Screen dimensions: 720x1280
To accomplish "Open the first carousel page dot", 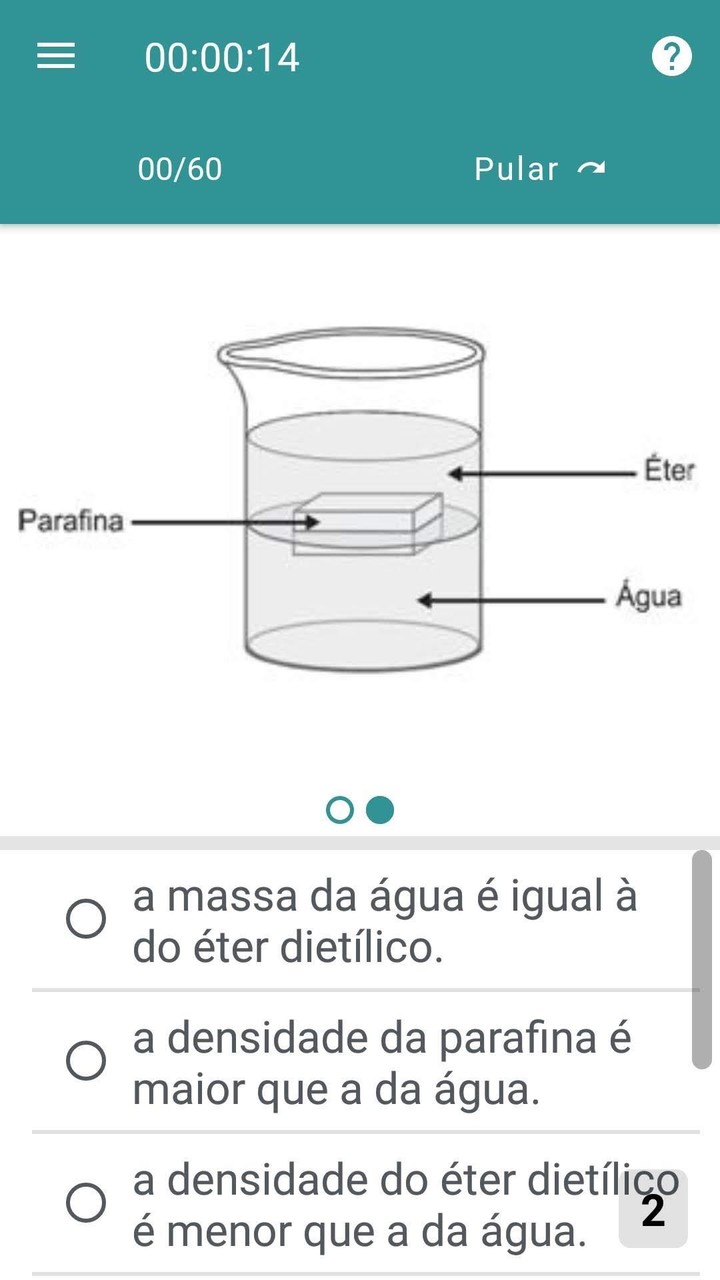I will 340,810.
